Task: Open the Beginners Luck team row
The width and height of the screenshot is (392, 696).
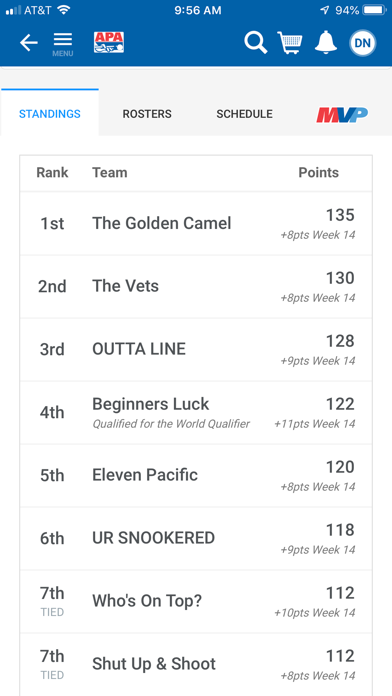Action: click(x=196, y=412)
